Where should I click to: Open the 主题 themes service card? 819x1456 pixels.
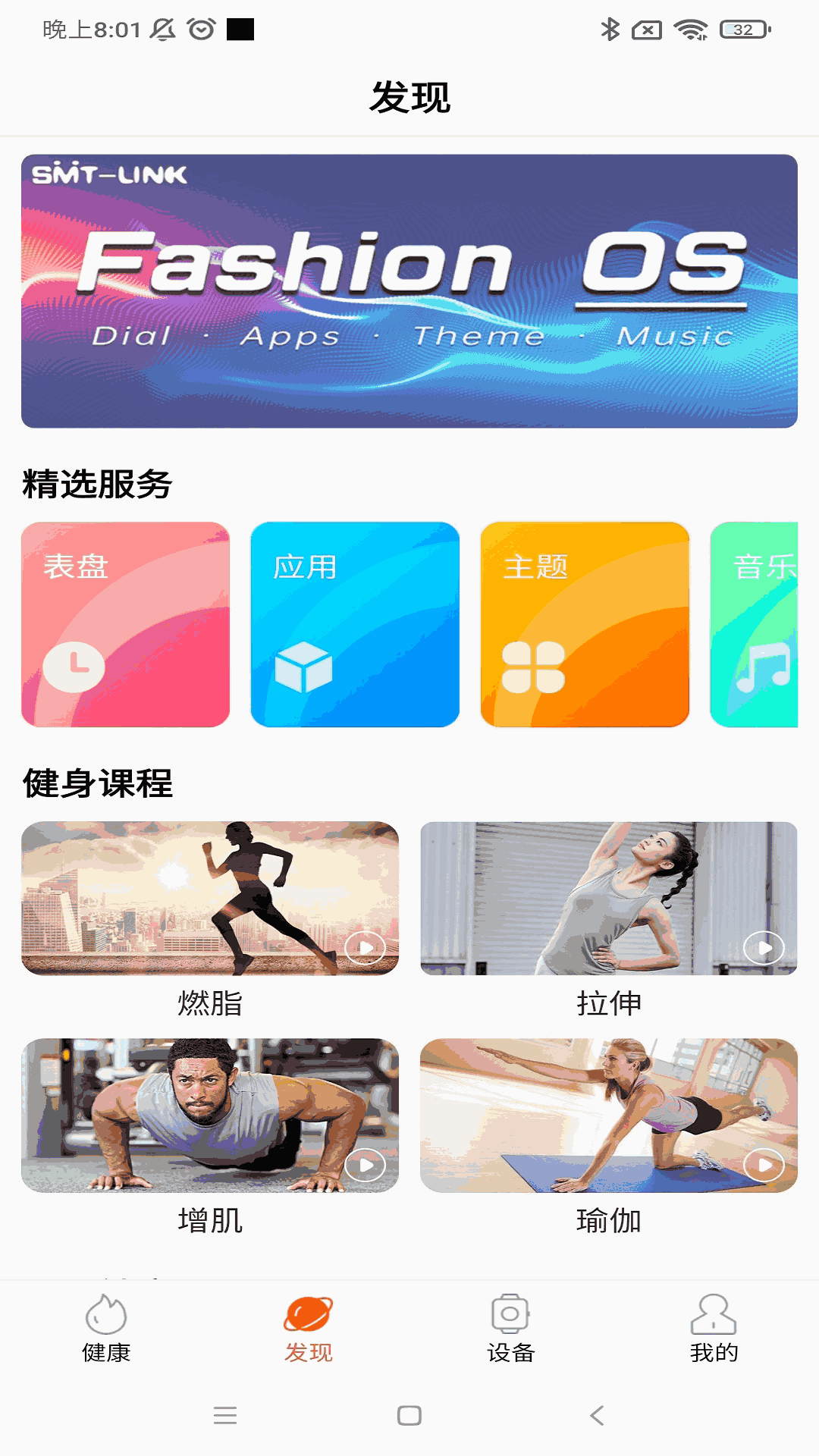[585, 624]
